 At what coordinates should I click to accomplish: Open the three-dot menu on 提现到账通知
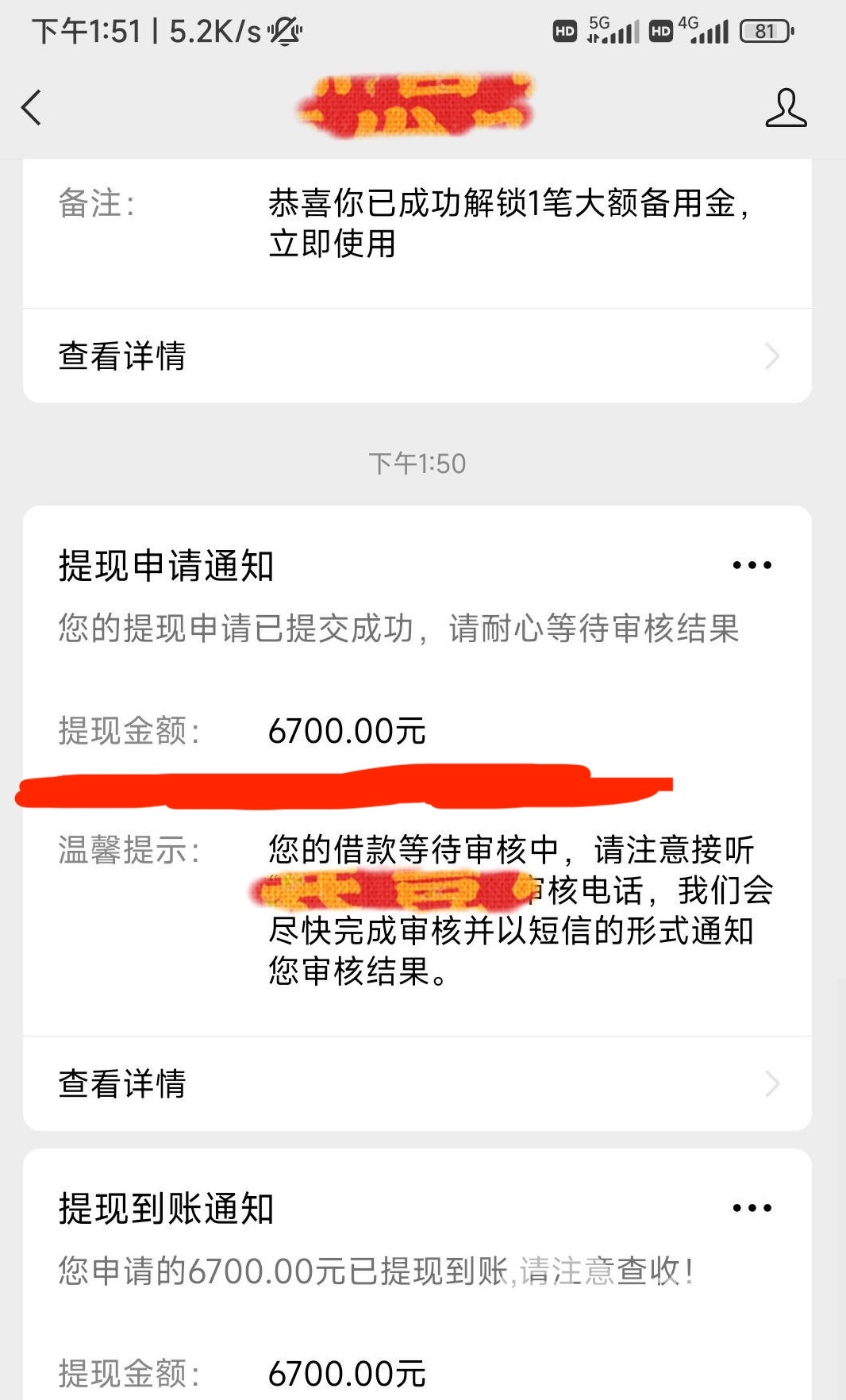(752, 1208)
